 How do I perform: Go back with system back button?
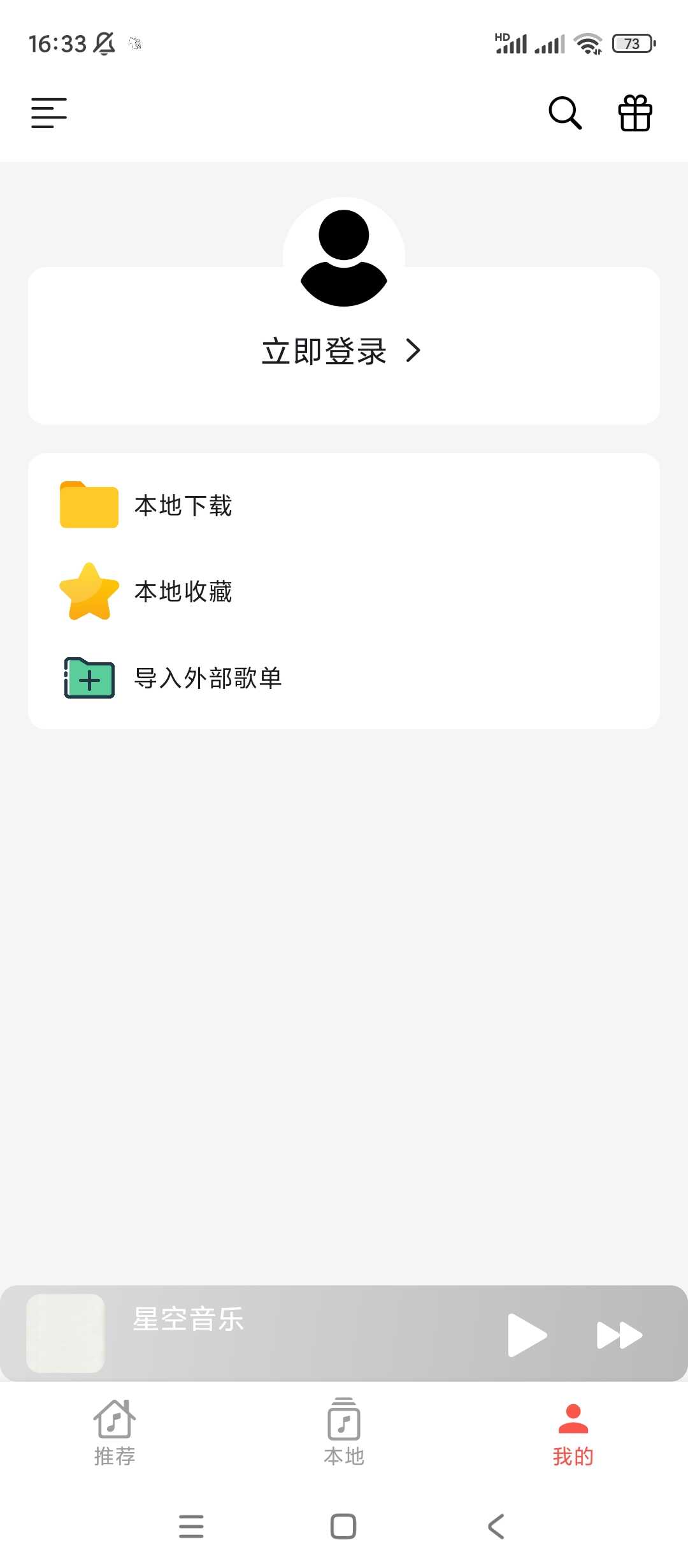[x=496, y=1527]
